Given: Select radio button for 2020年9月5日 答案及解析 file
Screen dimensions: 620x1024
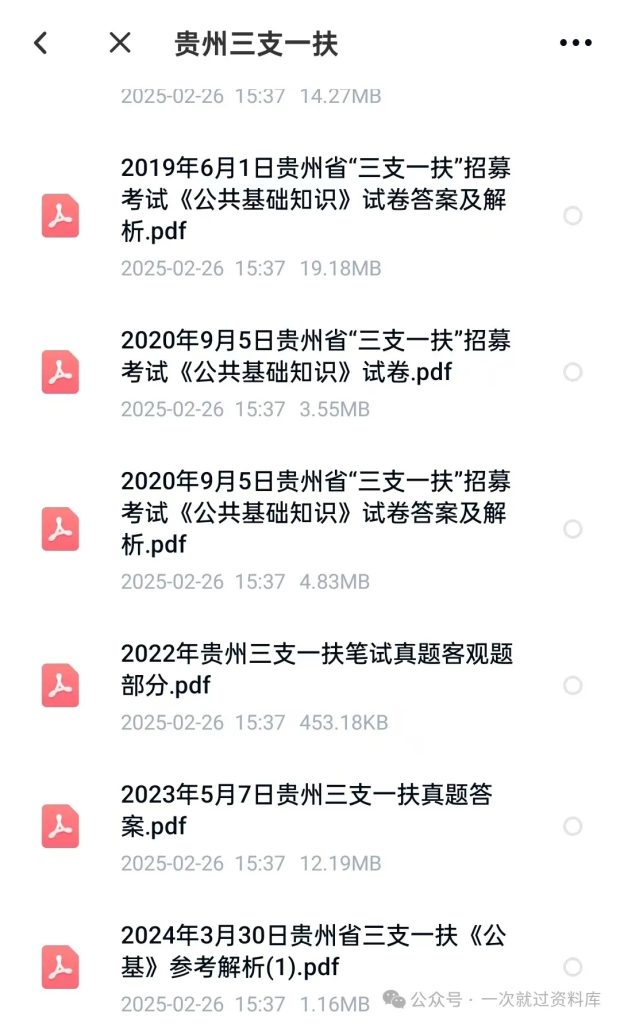Looking at the screenshot, I should tap(573, 529).
